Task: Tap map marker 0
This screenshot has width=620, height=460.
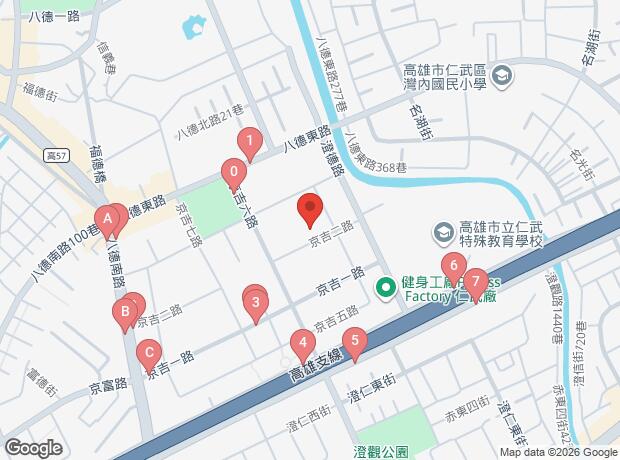Action: pyautogui.click(x=233, y=173)
